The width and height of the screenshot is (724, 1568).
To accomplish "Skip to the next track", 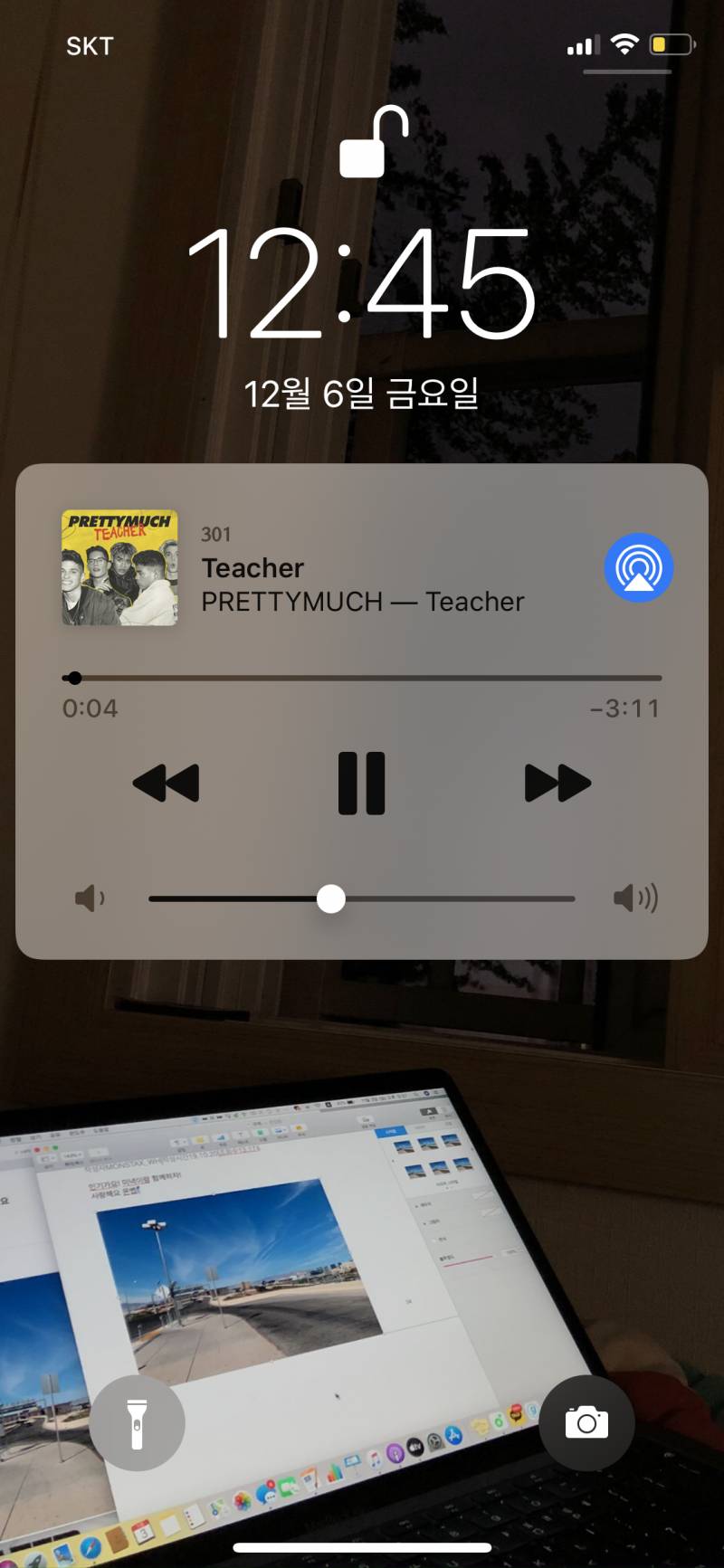I will [557, 783].
